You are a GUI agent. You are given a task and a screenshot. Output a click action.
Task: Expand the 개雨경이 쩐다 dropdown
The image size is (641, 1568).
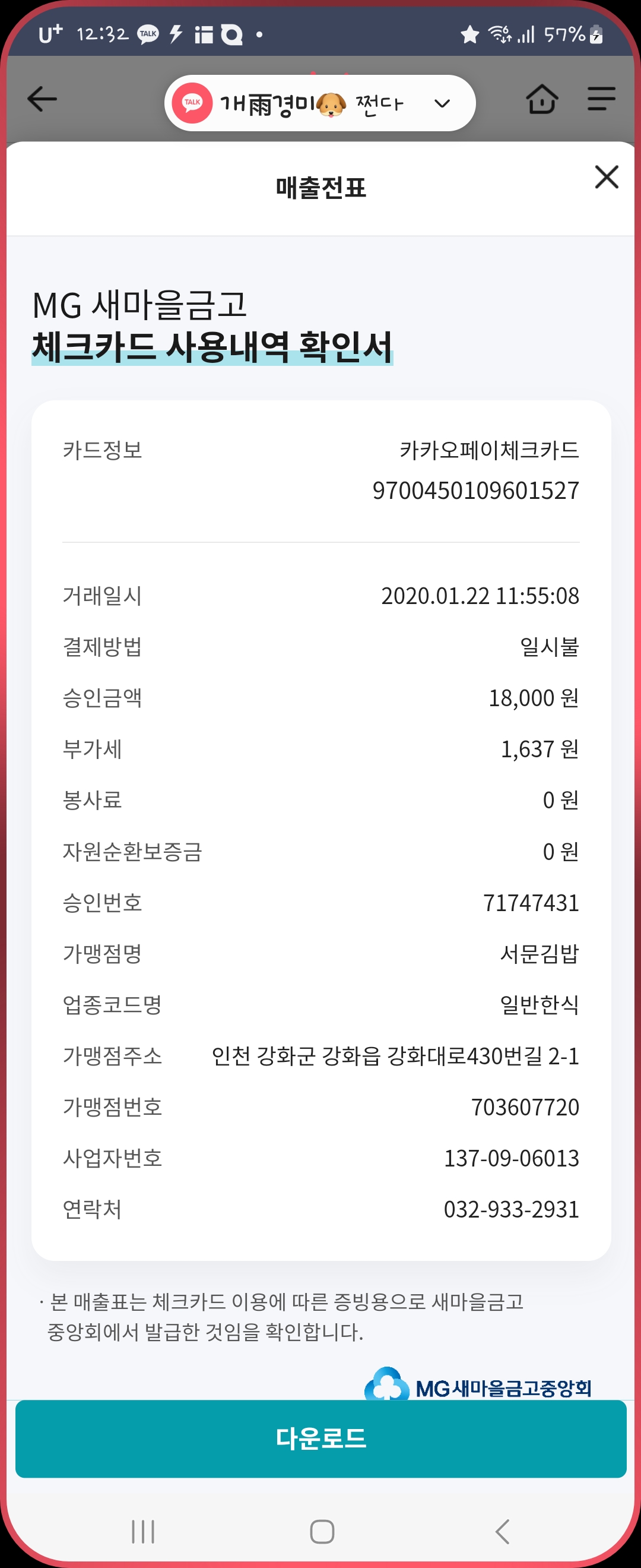tap(442, 103)
